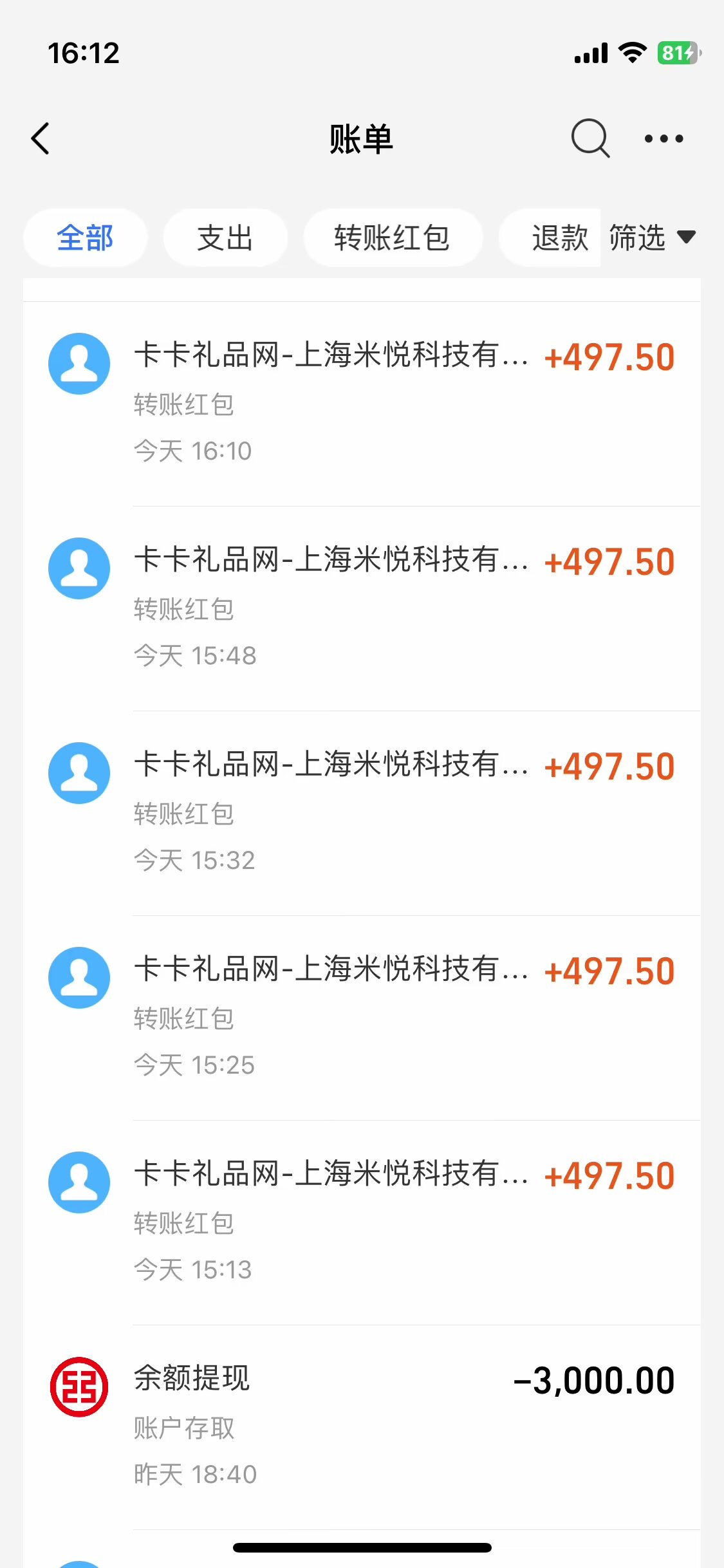Open the 今天 15:13 transfer record

coord(362,1222)
